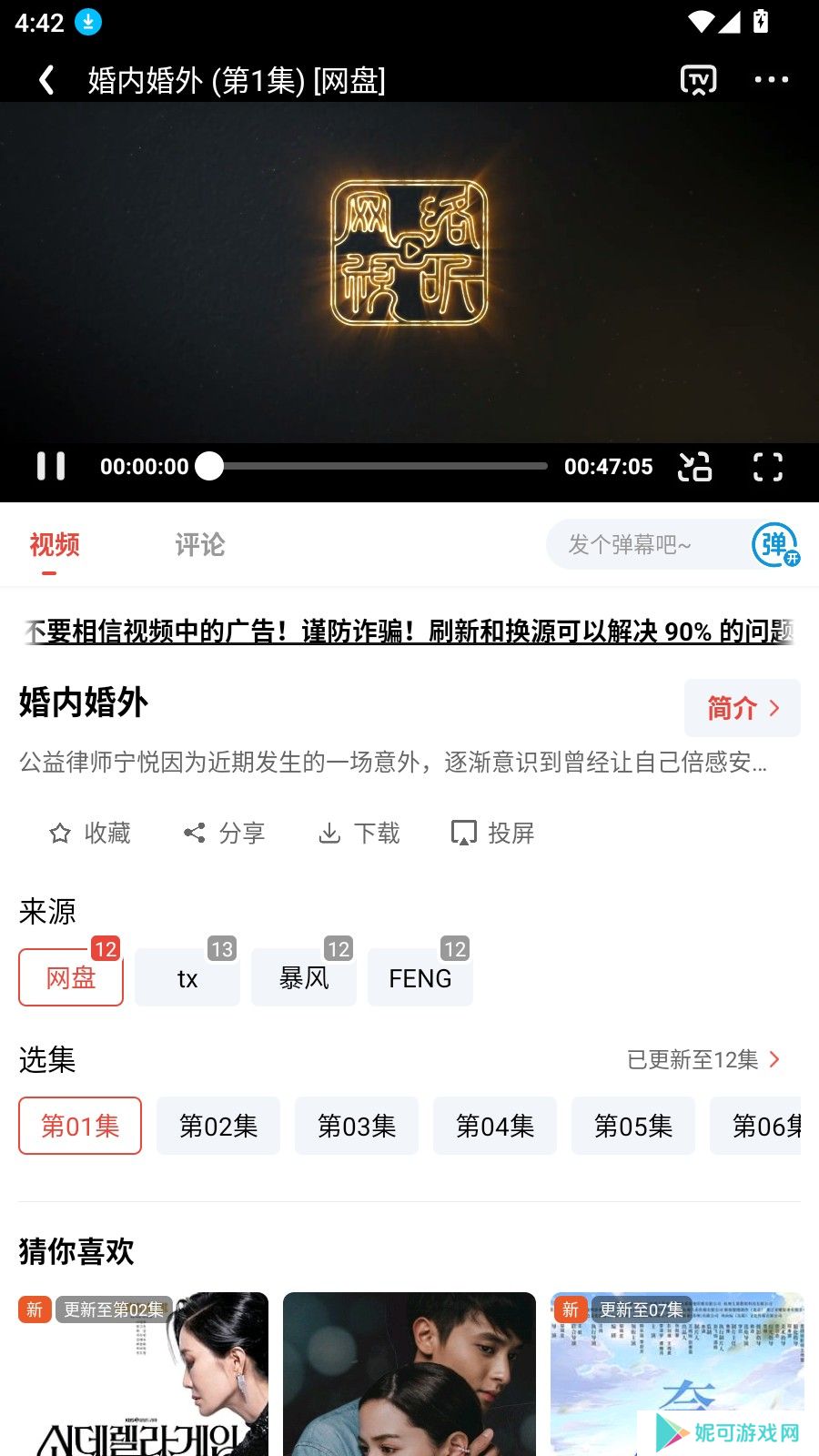Toggle the danmaku 弹 switch
Screen dimensions: 819x1456
click(x=775, y=545)
